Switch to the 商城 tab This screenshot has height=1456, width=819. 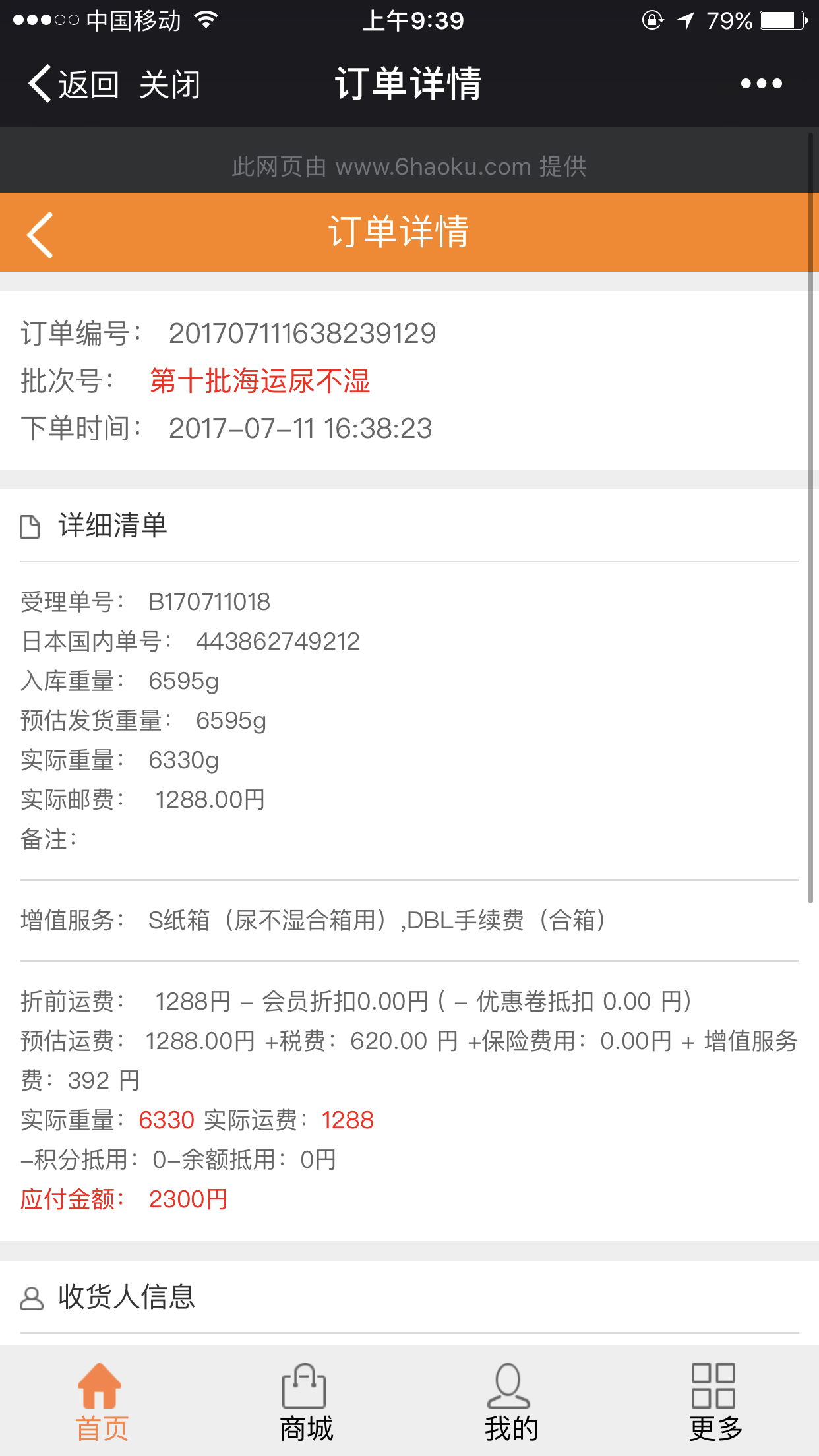coord(306,1403)
